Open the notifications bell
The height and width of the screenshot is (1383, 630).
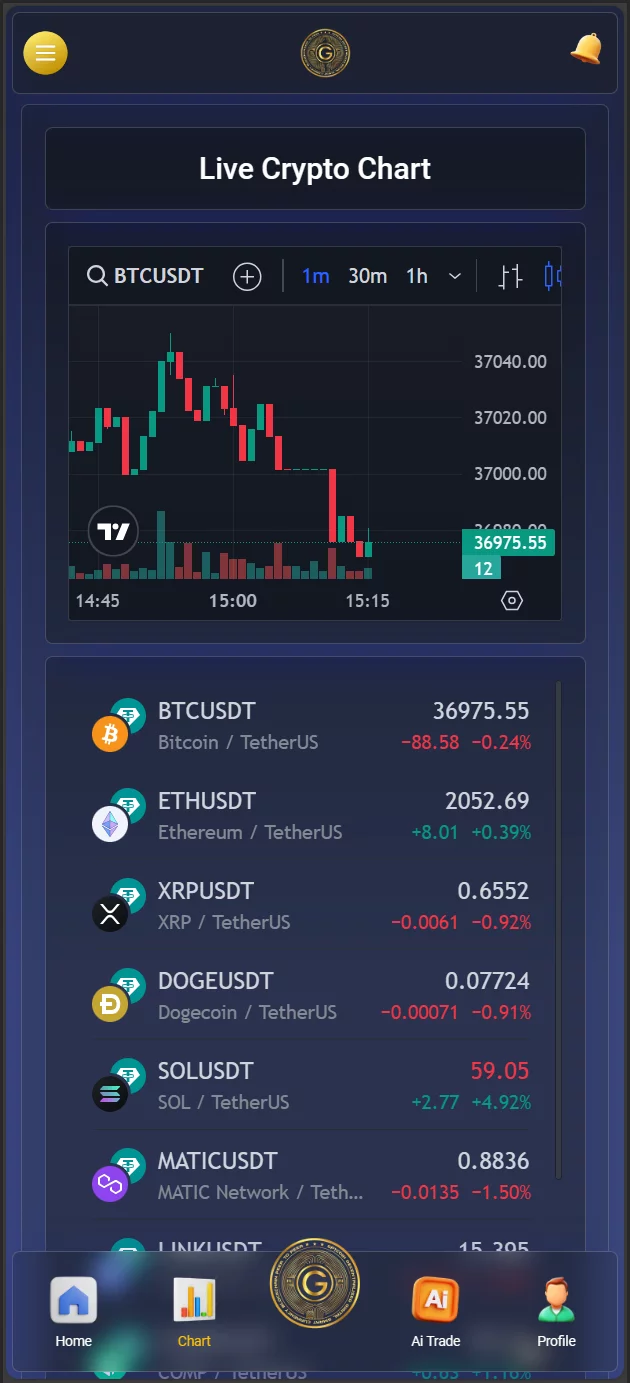pyautogui.click(x=586, y=48)
